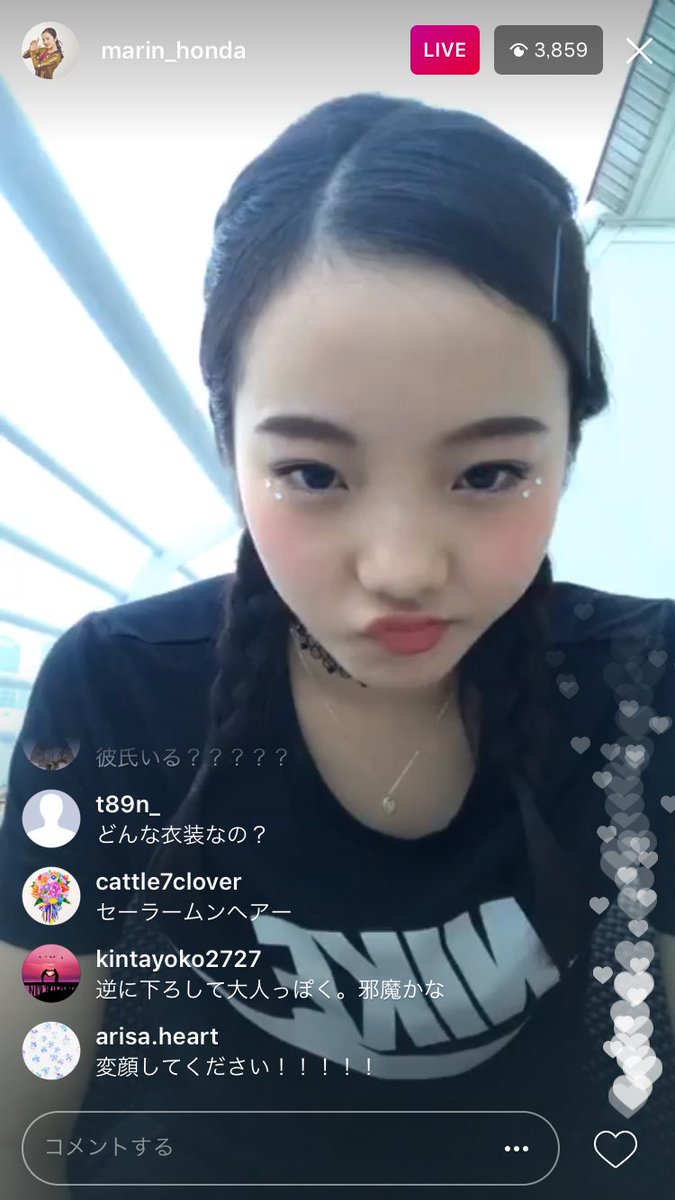This screenshot has height=1200, width=675.
Task: Open the three-dot options in comment box
Action: pos(516,1148)
